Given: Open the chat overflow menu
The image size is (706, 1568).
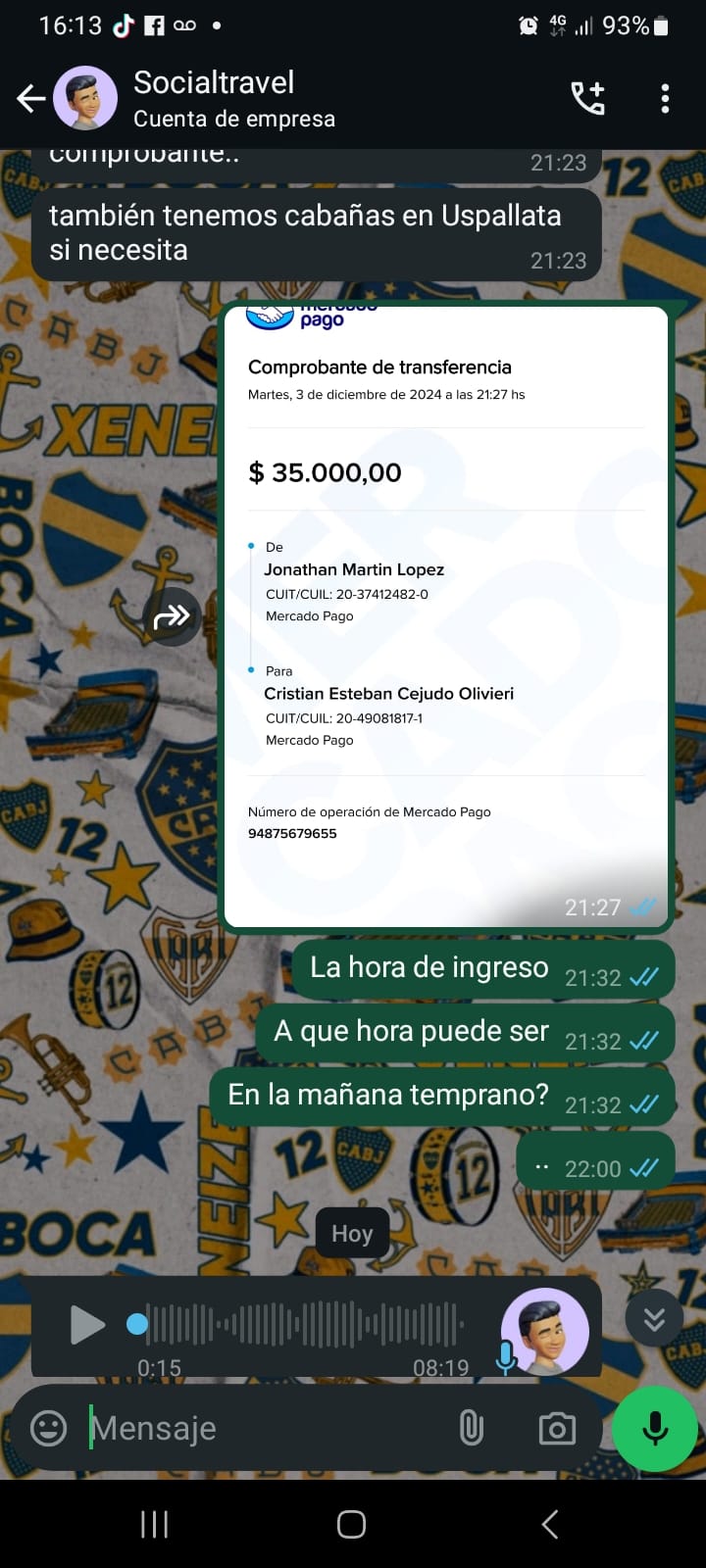Looking at the screenshot, I should click(665, 98).
